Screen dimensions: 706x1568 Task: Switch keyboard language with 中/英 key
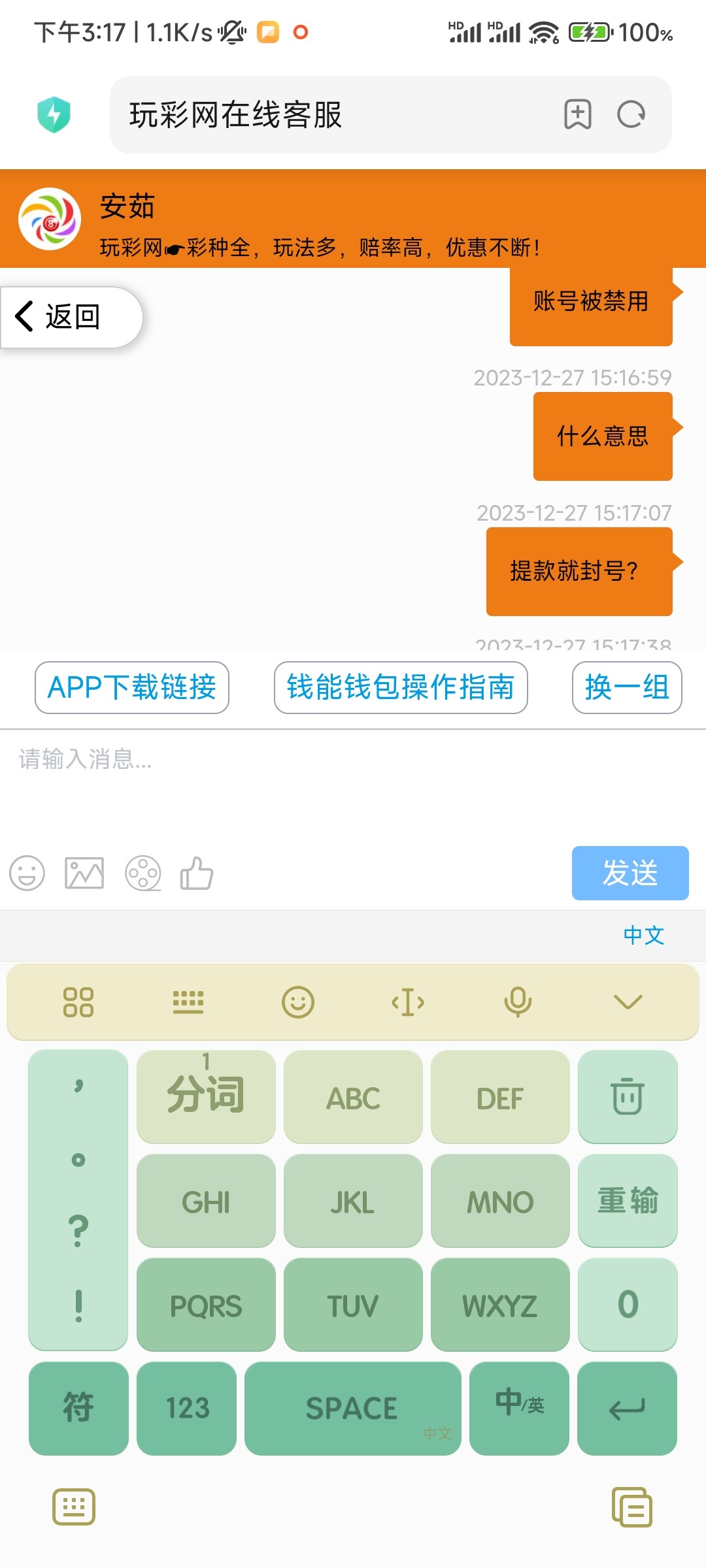click(519, 1408)
